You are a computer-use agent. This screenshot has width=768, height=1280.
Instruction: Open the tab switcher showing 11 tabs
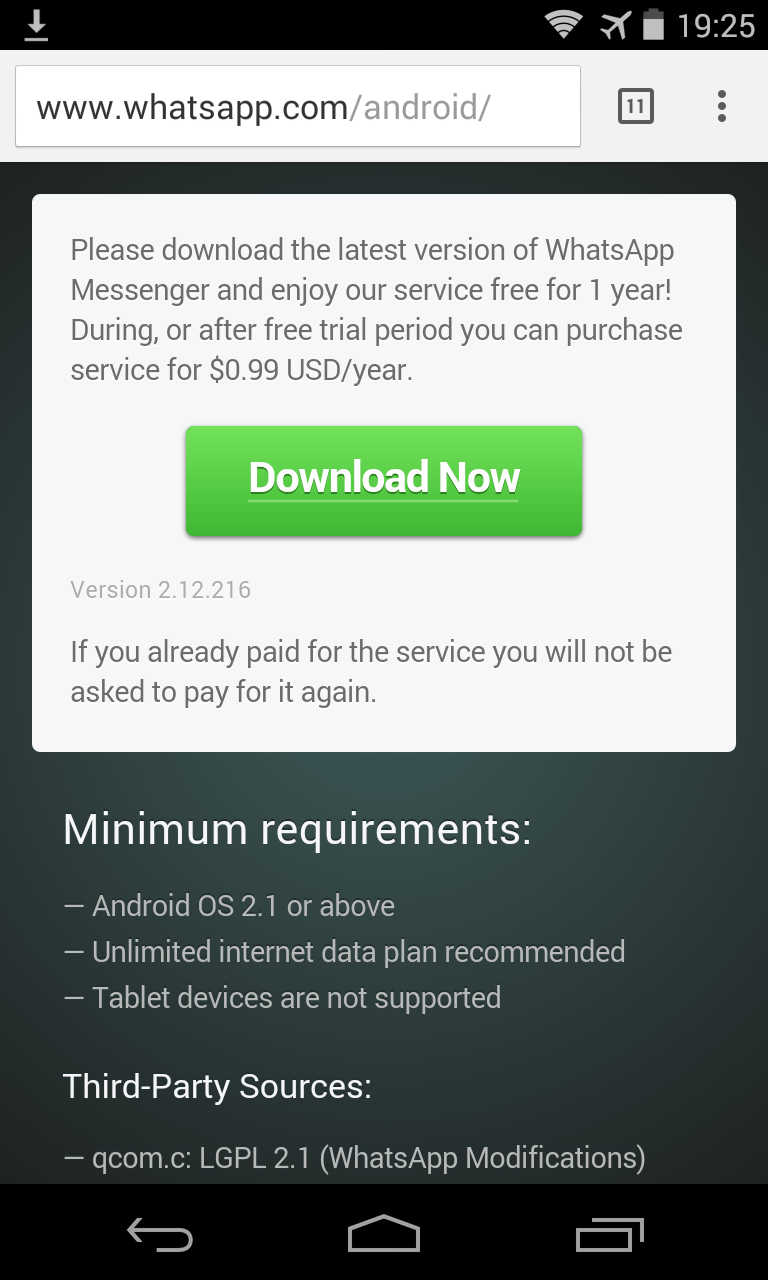[x=636, y=106]
